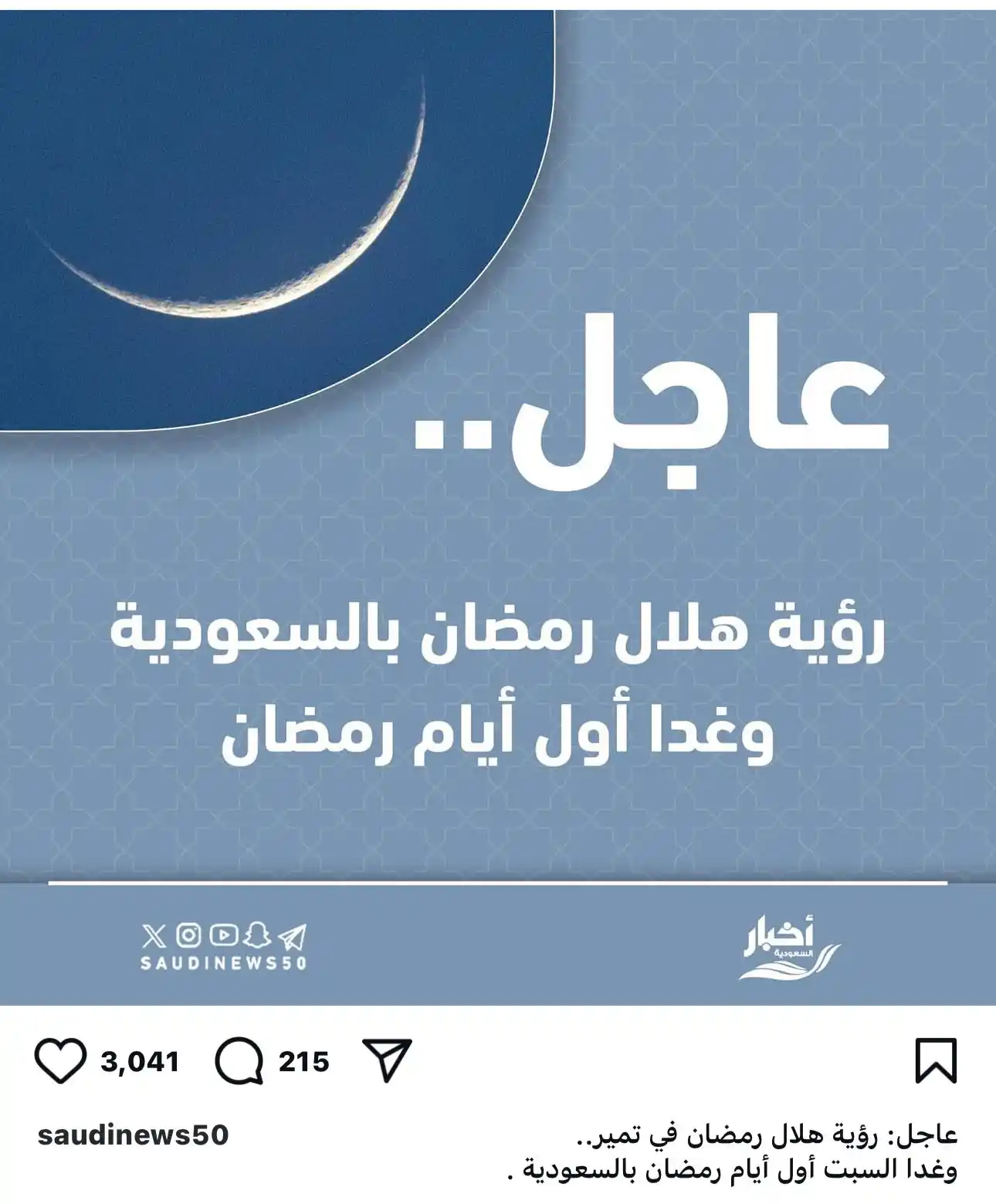Like the saudinews50 post
Viewport: 996px width, 1204px height.
pos(60,1061)
